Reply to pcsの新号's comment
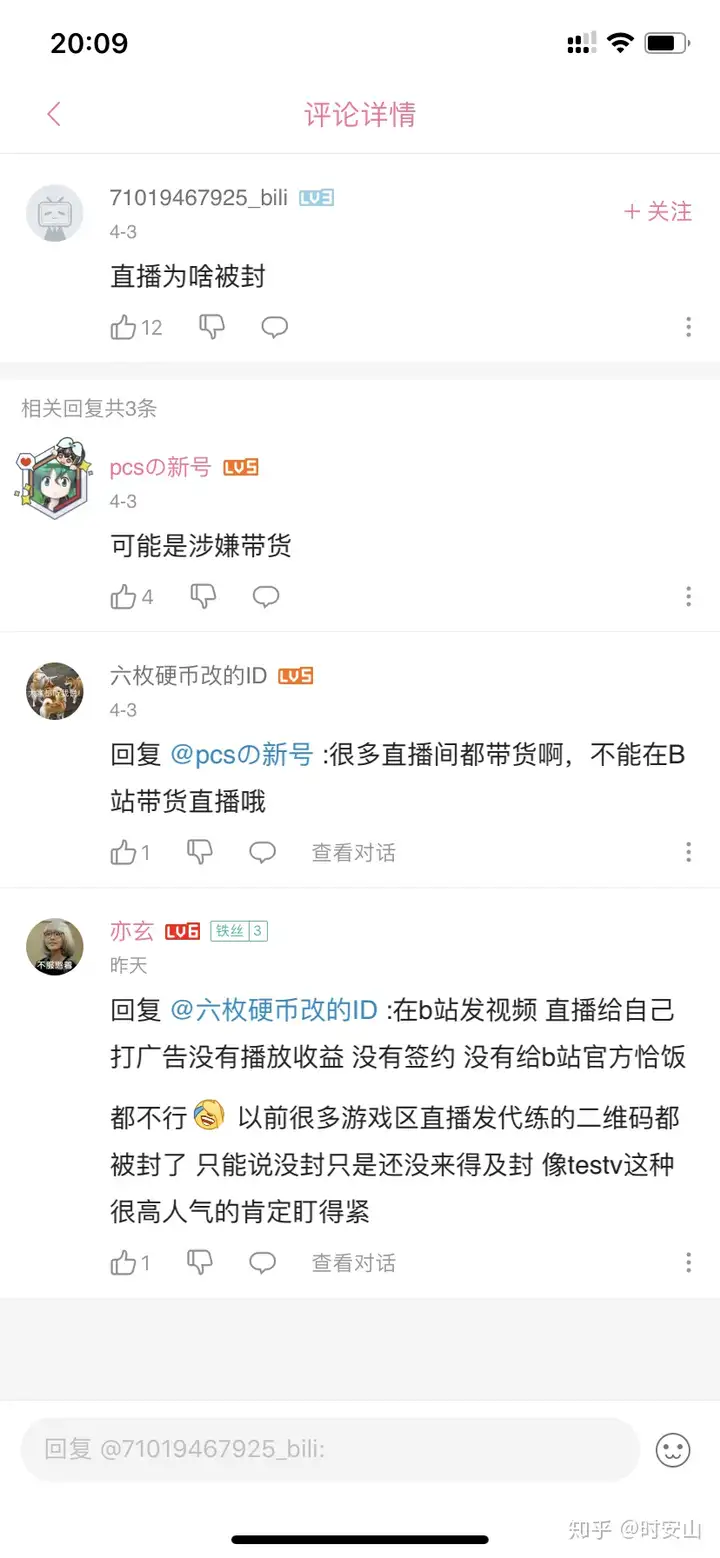Viewport: 720px width, 1558px height. click(x=265, y=597)
